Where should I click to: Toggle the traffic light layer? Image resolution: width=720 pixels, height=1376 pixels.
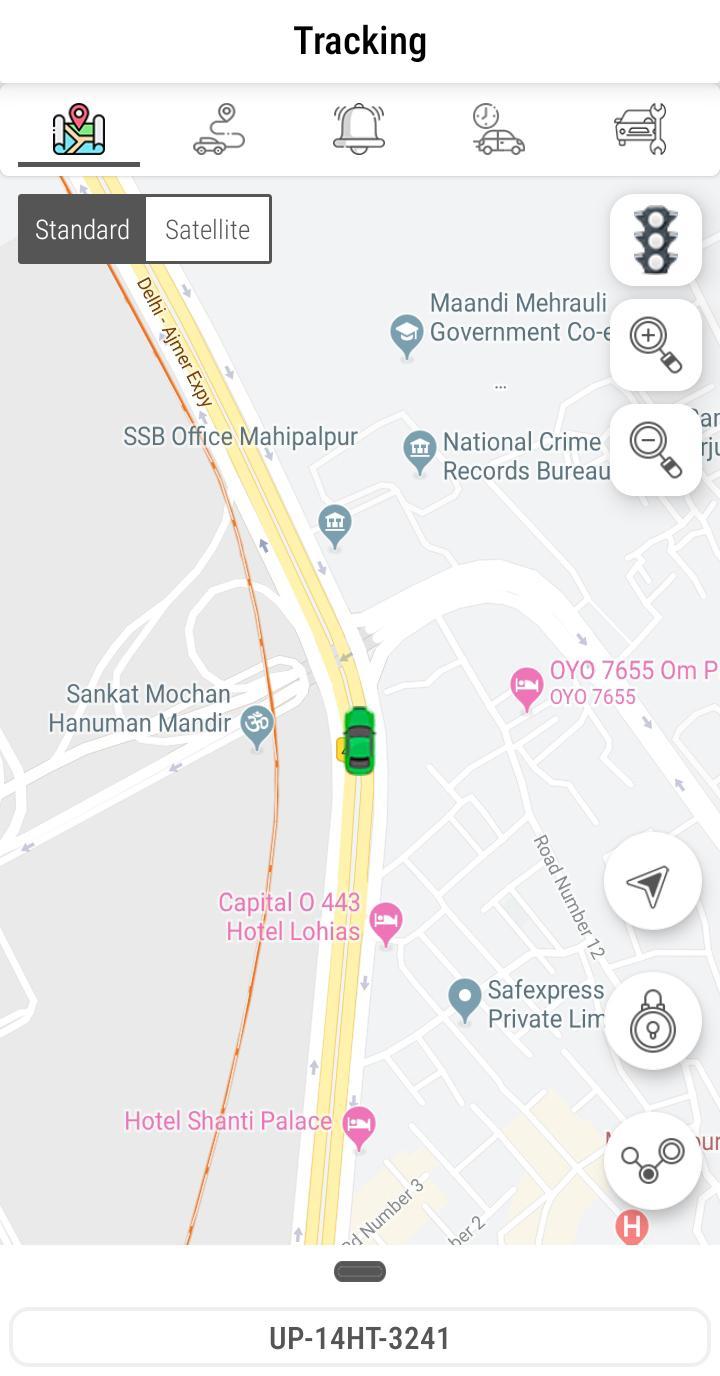tap(656, 240)
